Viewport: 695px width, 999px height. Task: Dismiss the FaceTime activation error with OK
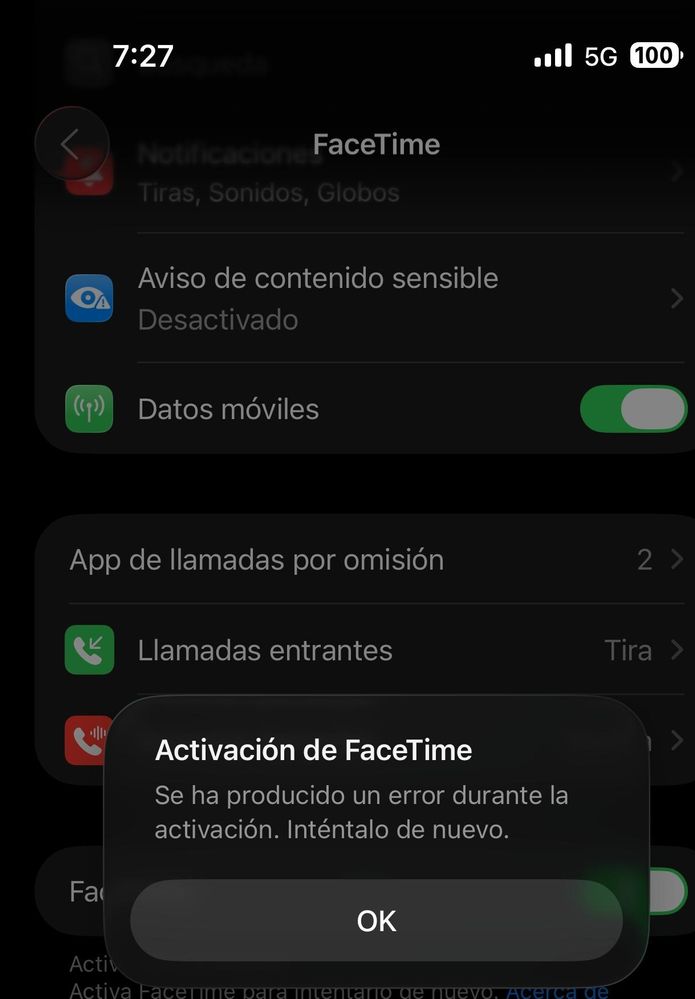(x=376, y=921)
